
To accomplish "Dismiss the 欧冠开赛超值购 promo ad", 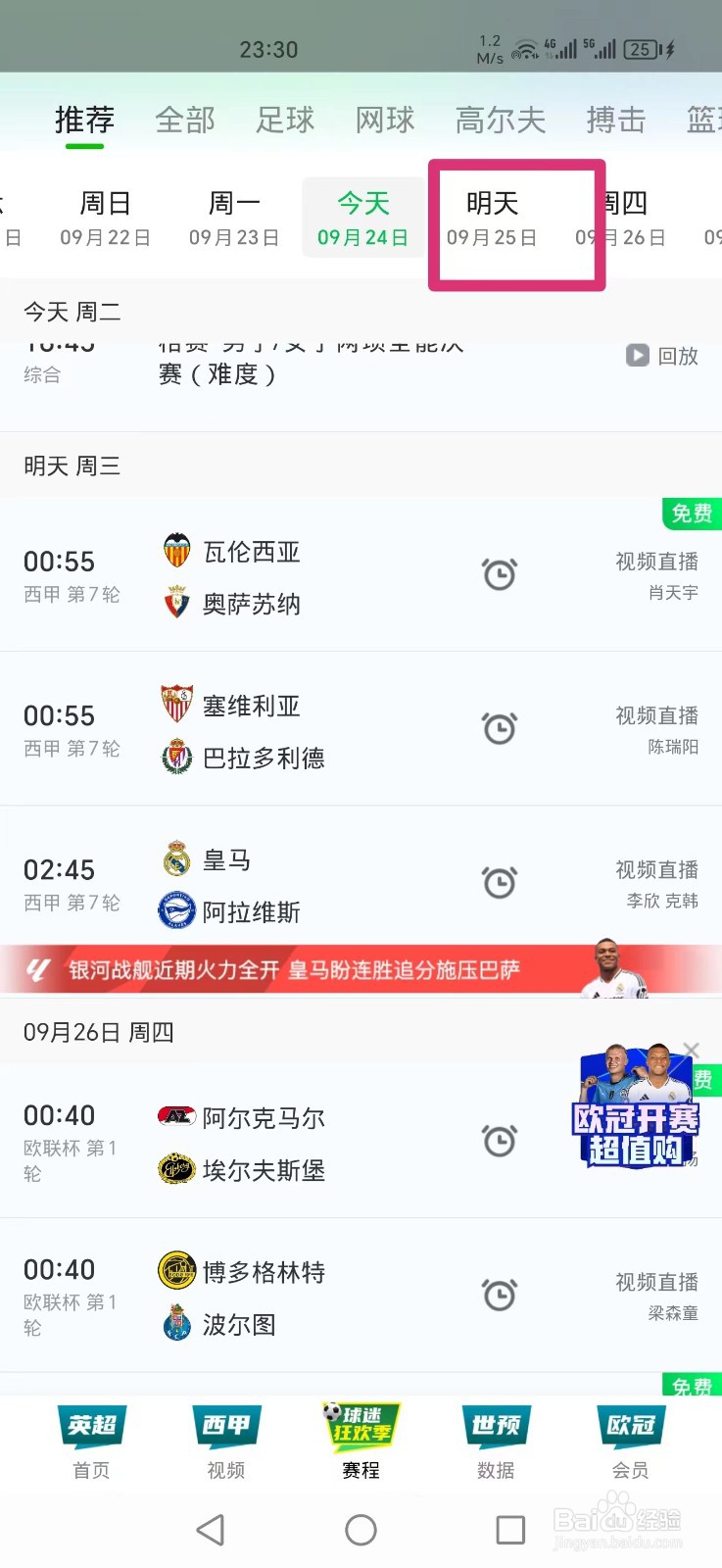I will (692, 1049).
